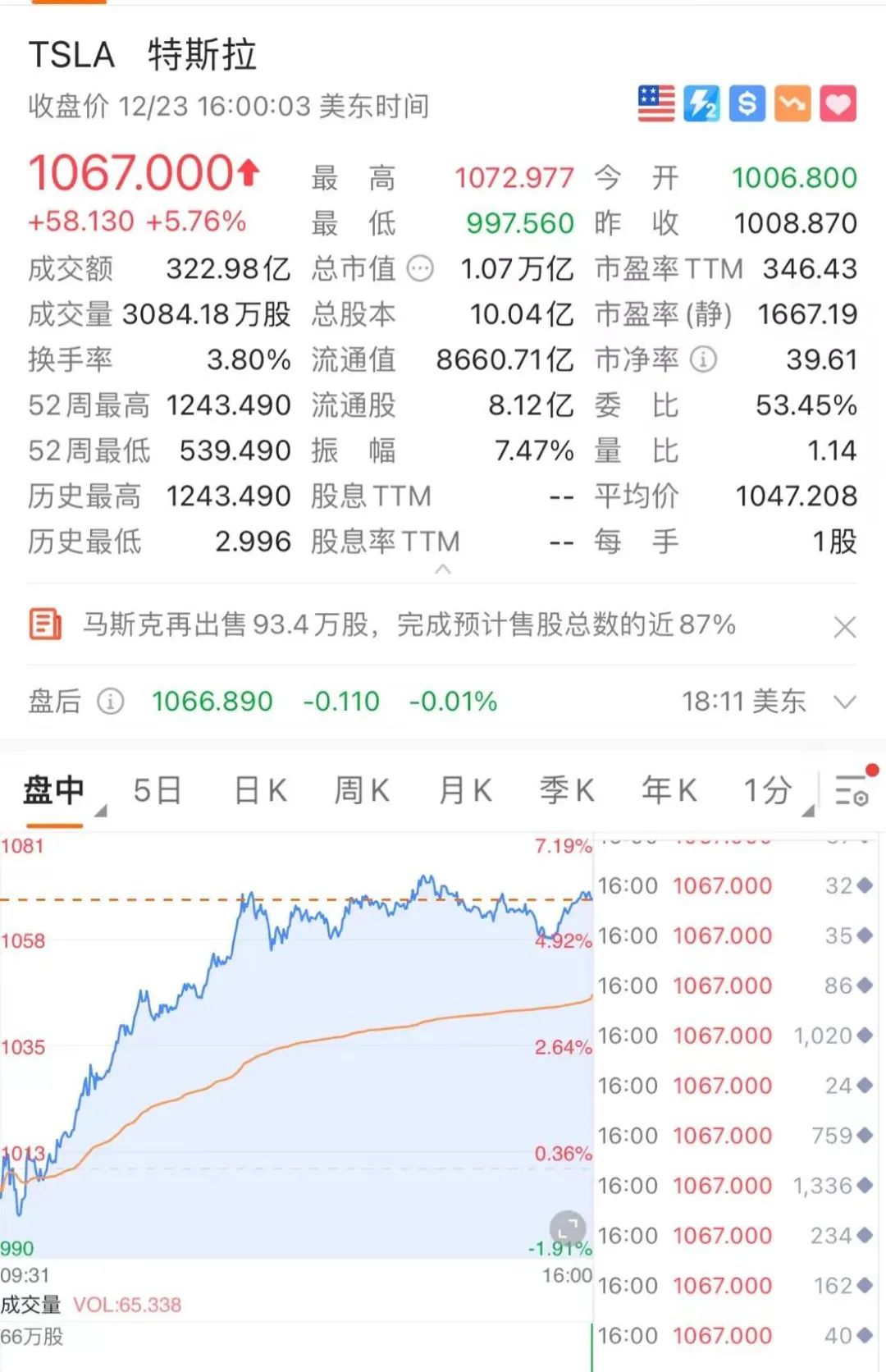Open chart settings icon beside 1分
The height and width of the screenshot is (1372, 886).
853,791
